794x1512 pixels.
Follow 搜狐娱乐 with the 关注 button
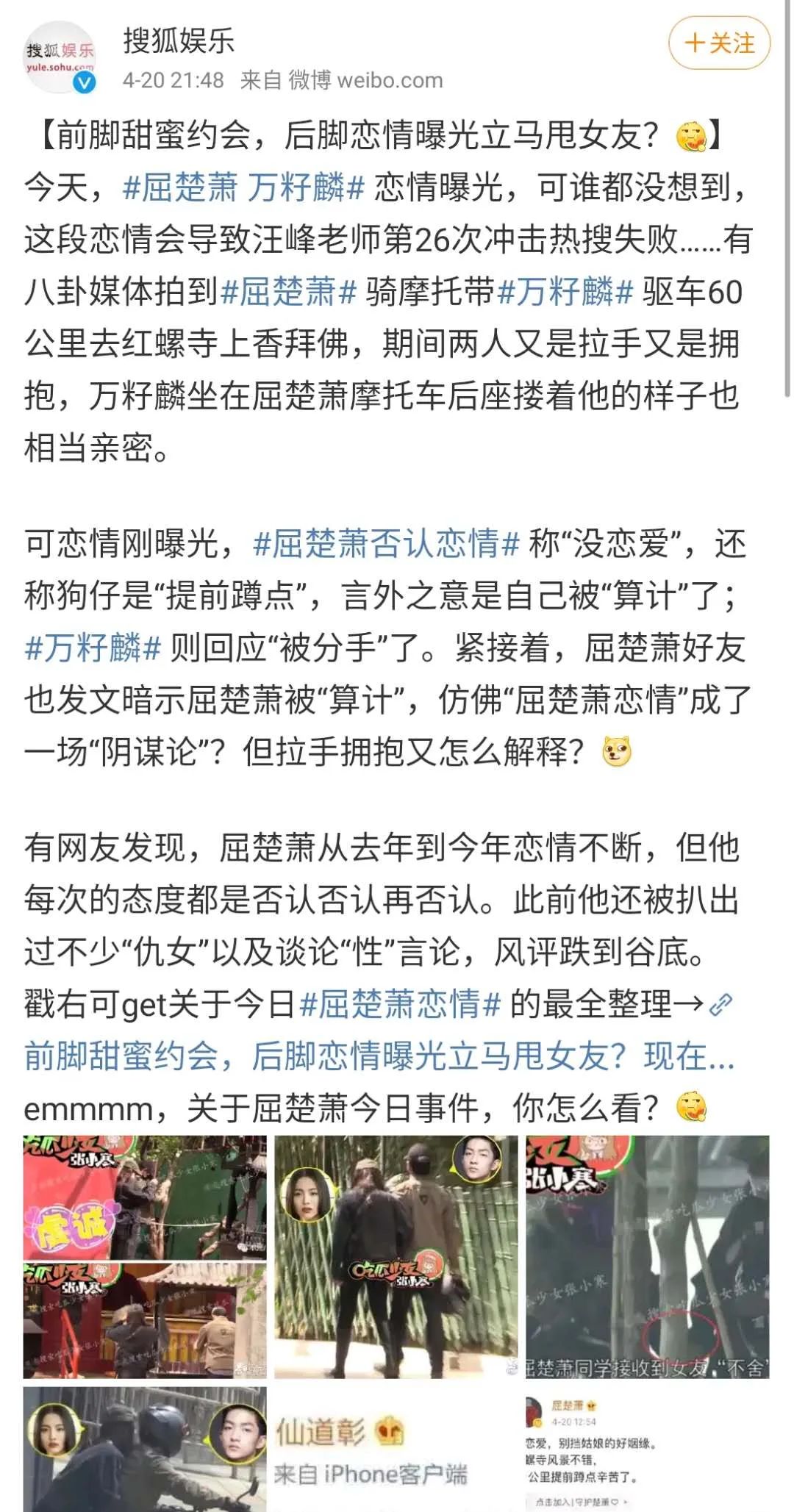719,43
